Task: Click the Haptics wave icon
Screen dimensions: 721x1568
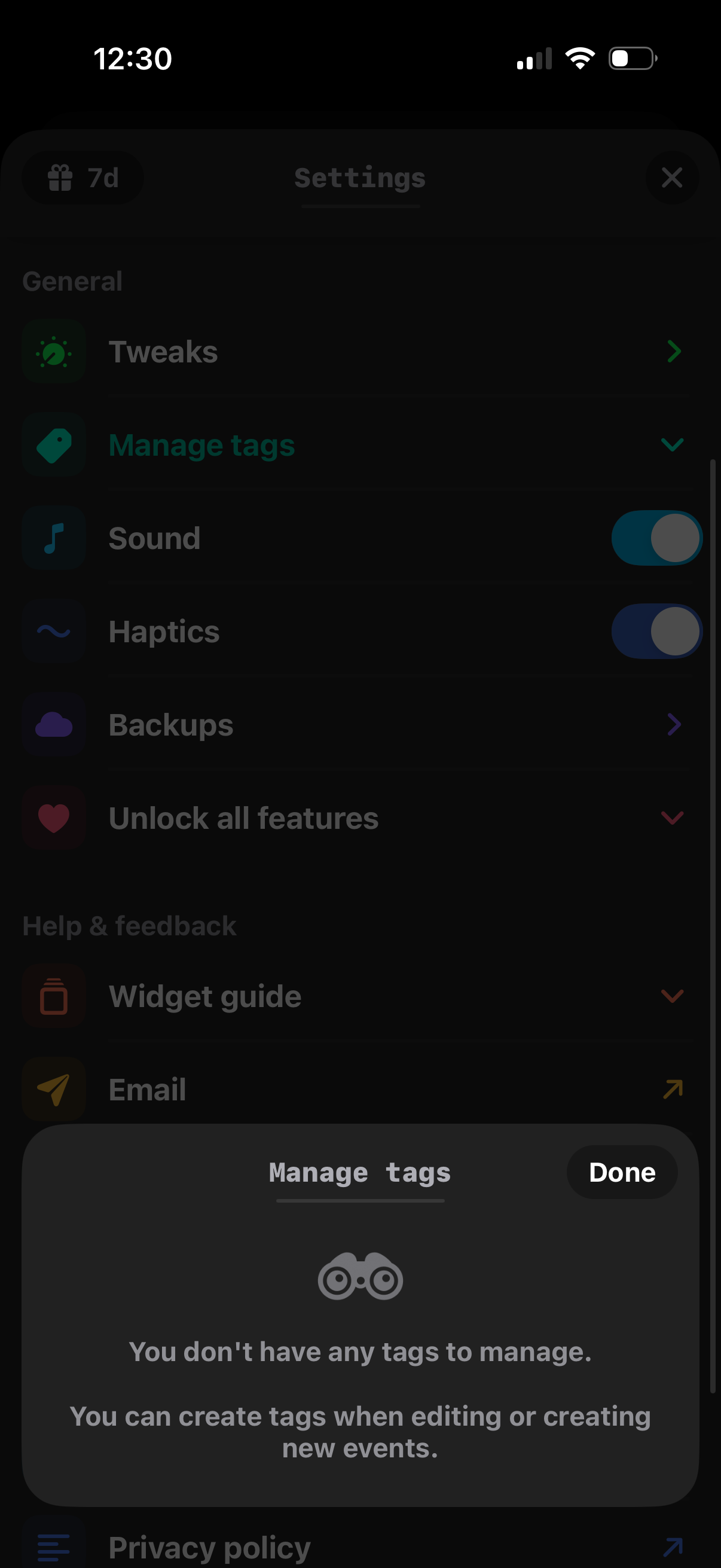Action: pyautogui.click(x=54, y=632)
